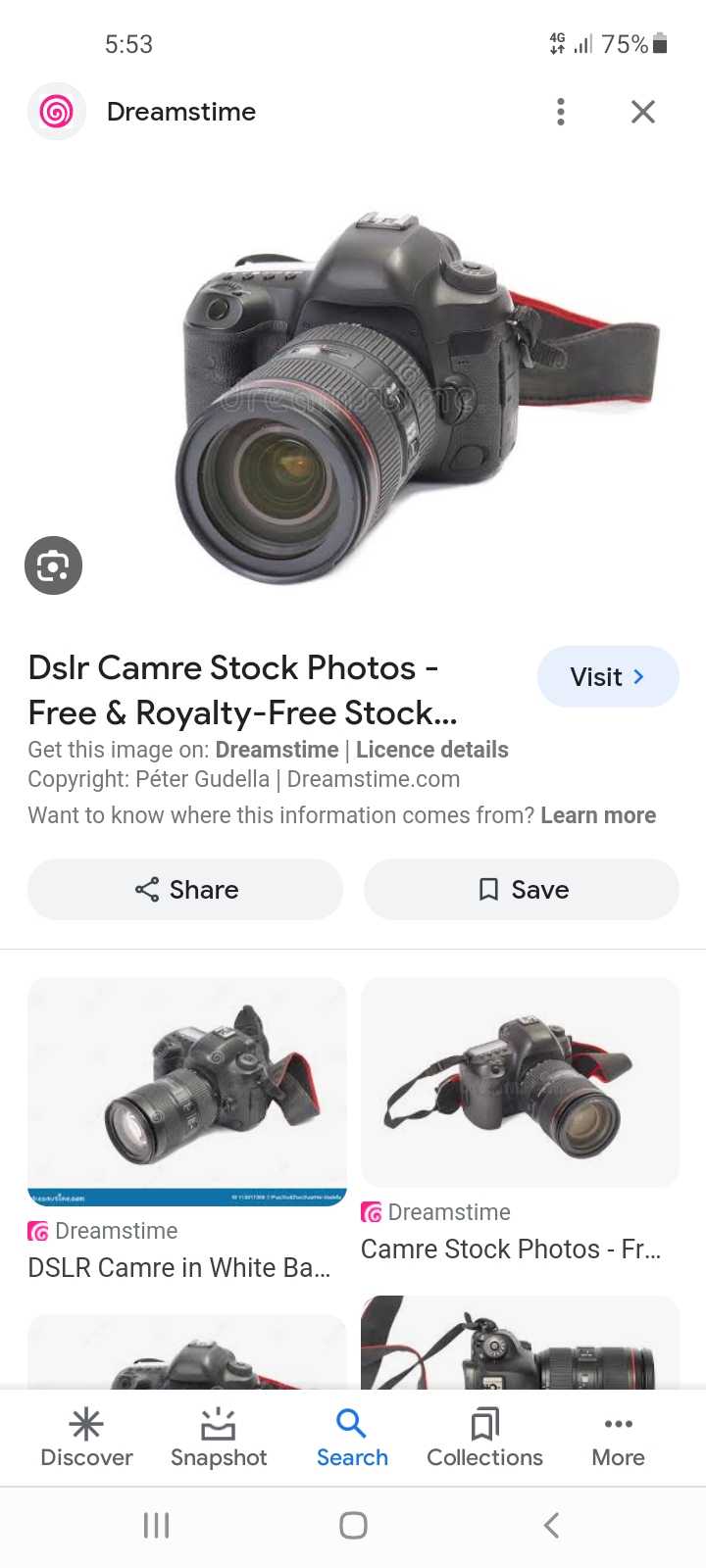Open the Snapshot tab
The image size is (706, 1568).
[219, 1438]
